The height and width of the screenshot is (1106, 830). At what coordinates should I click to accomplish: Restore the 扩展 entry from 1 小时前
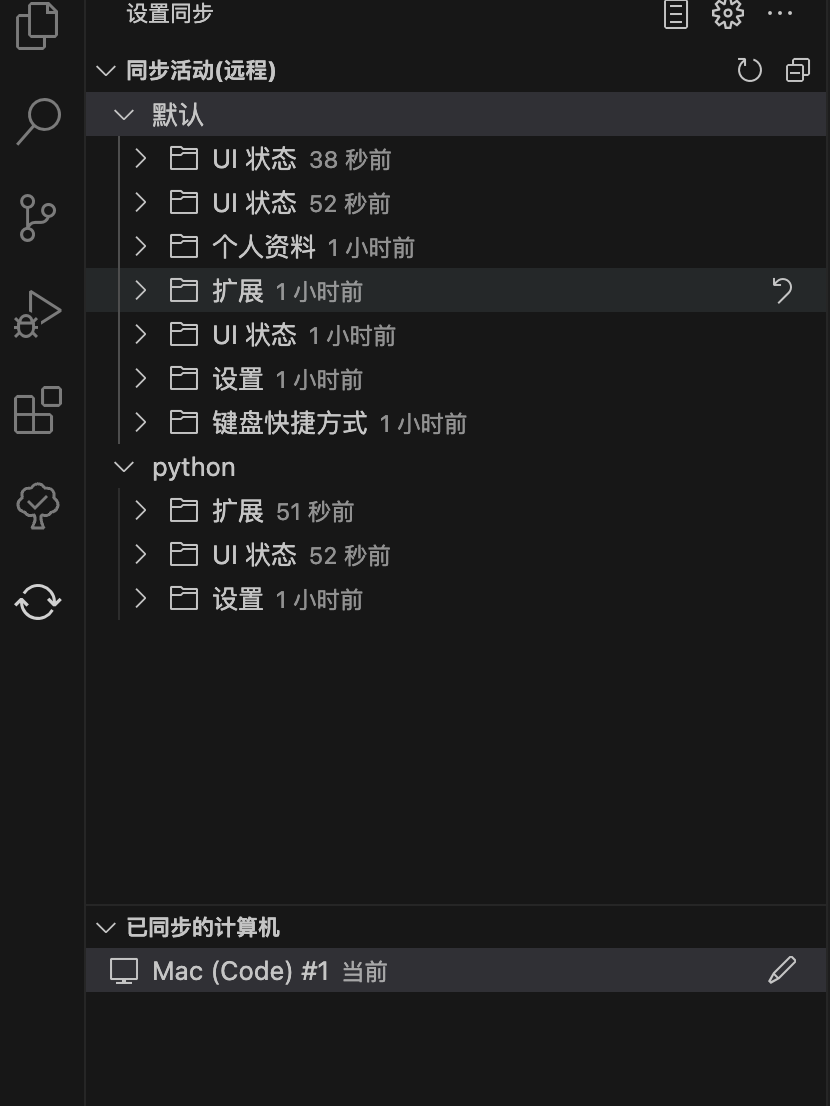(782, 291)
